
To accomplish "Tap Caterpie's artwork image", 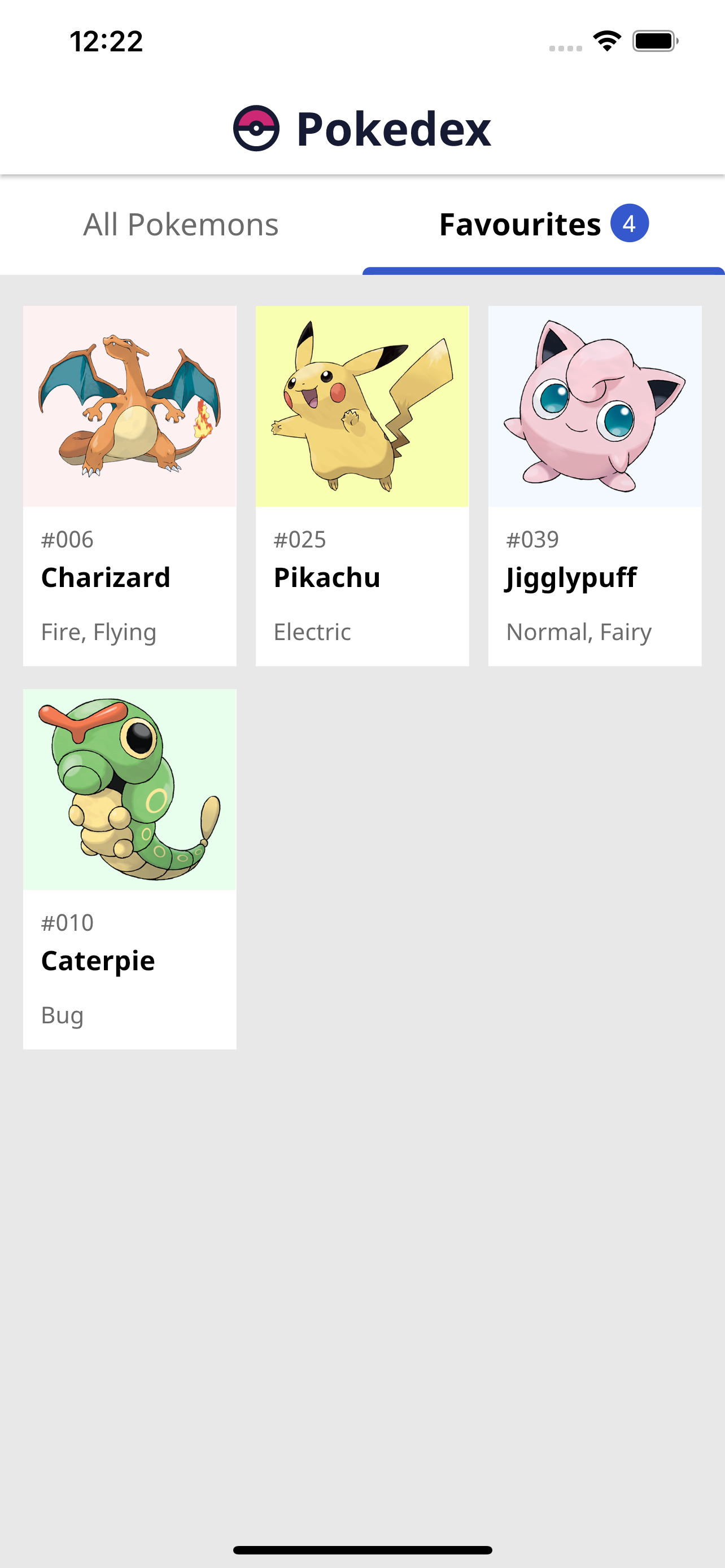I will pyautogui.click(x=129, y=790).
